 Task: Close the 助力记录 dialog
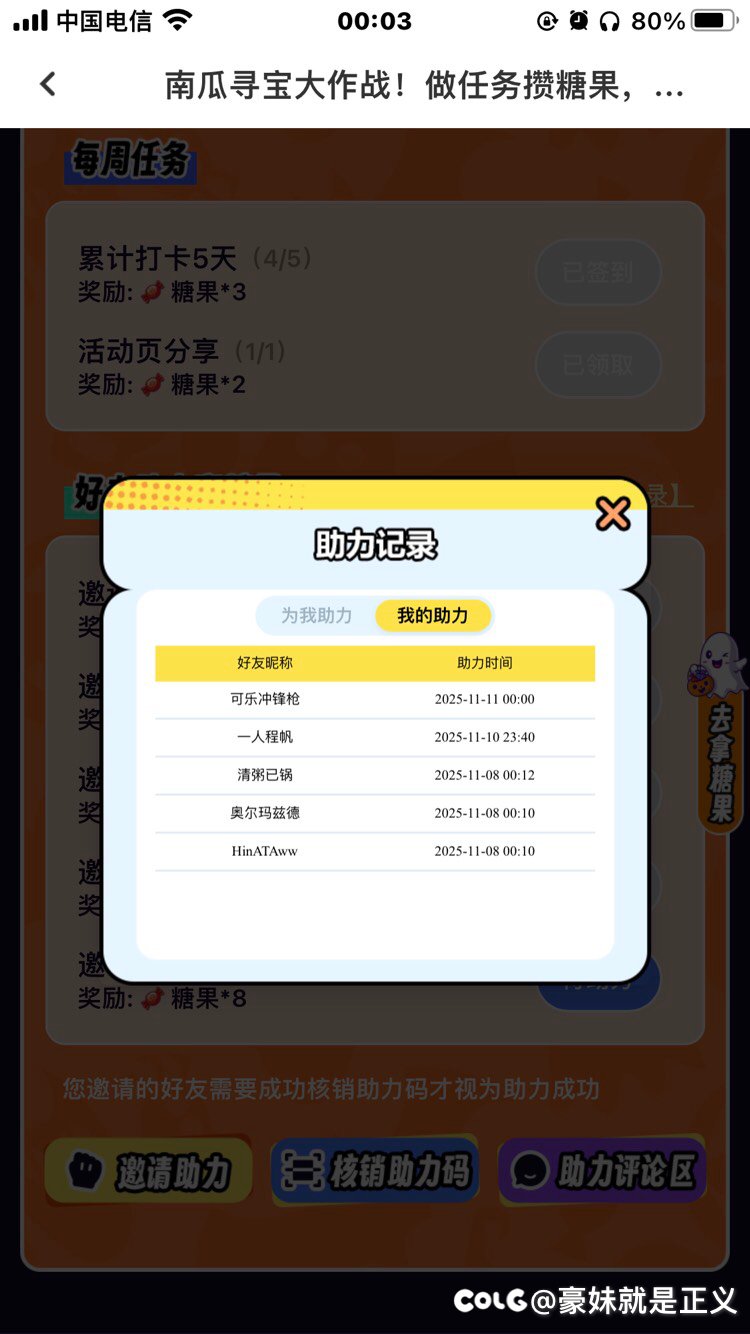[x=612, y=514]
